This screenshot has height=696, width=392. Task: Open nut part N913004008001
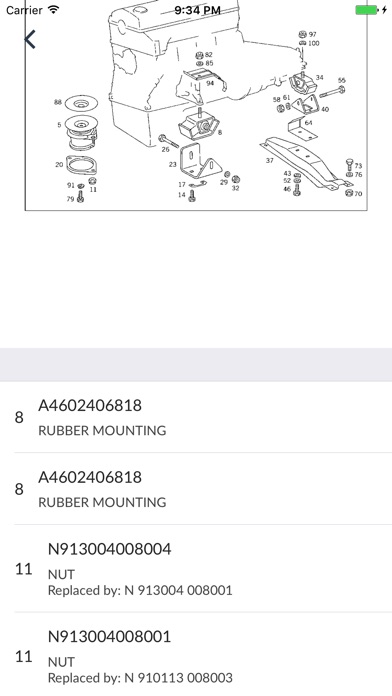(196, 655)
